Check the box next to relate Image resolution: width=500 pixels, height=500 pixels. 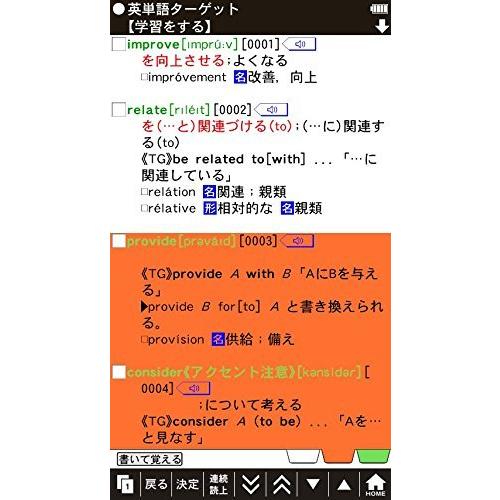119,110
